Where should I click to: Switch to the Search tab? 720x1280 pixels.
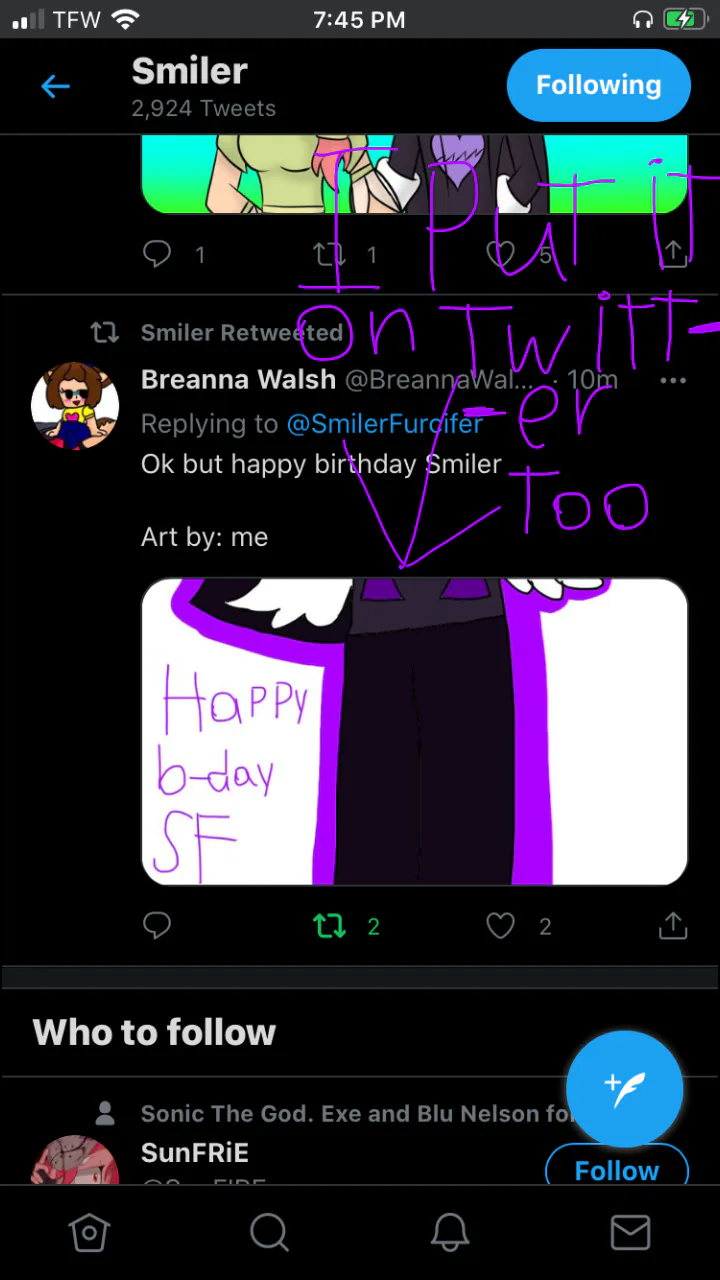tap(269, 1232)
